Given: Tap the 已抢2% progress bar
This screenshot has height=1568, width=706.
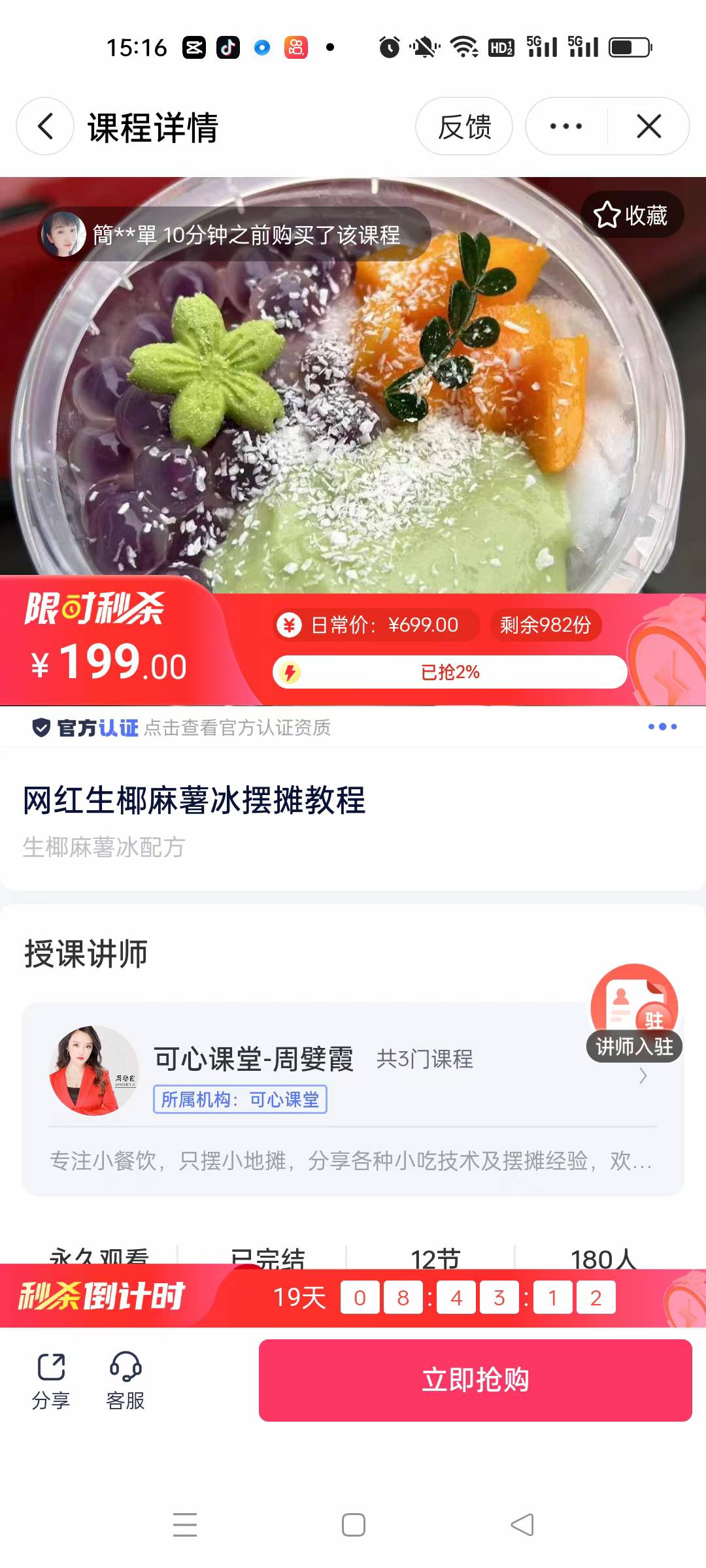Looking at the screenshot, I should pos(450,672).
